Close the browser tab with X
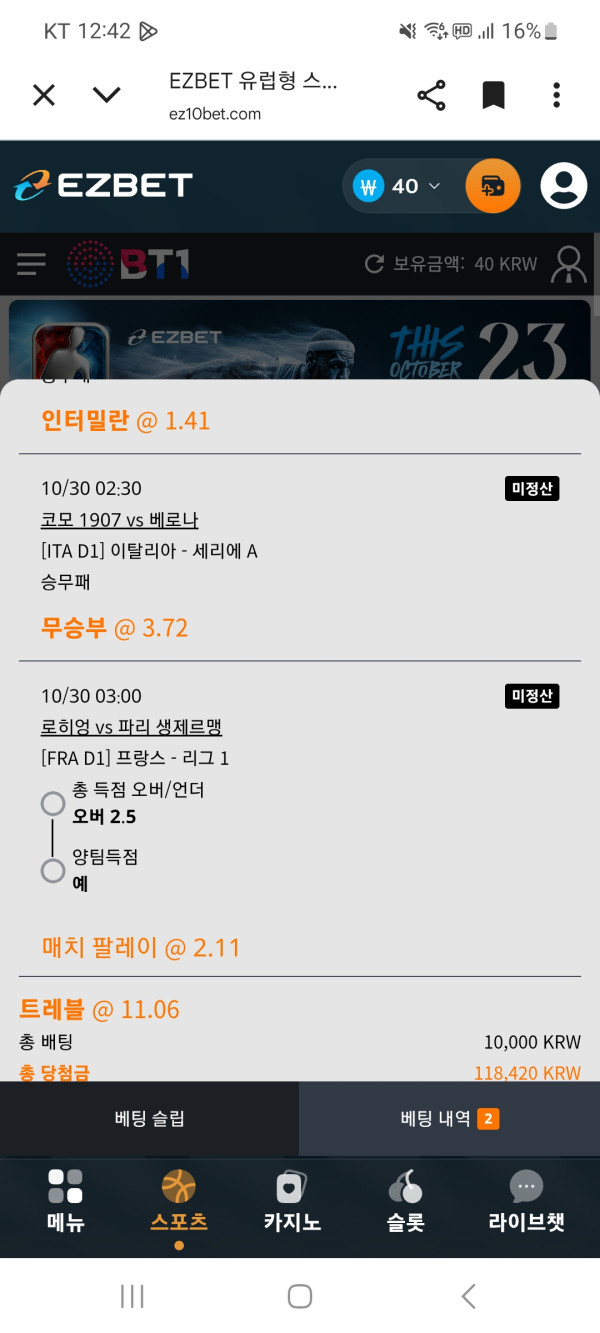This screenshot has height=1333, width=600. (44, 95)
